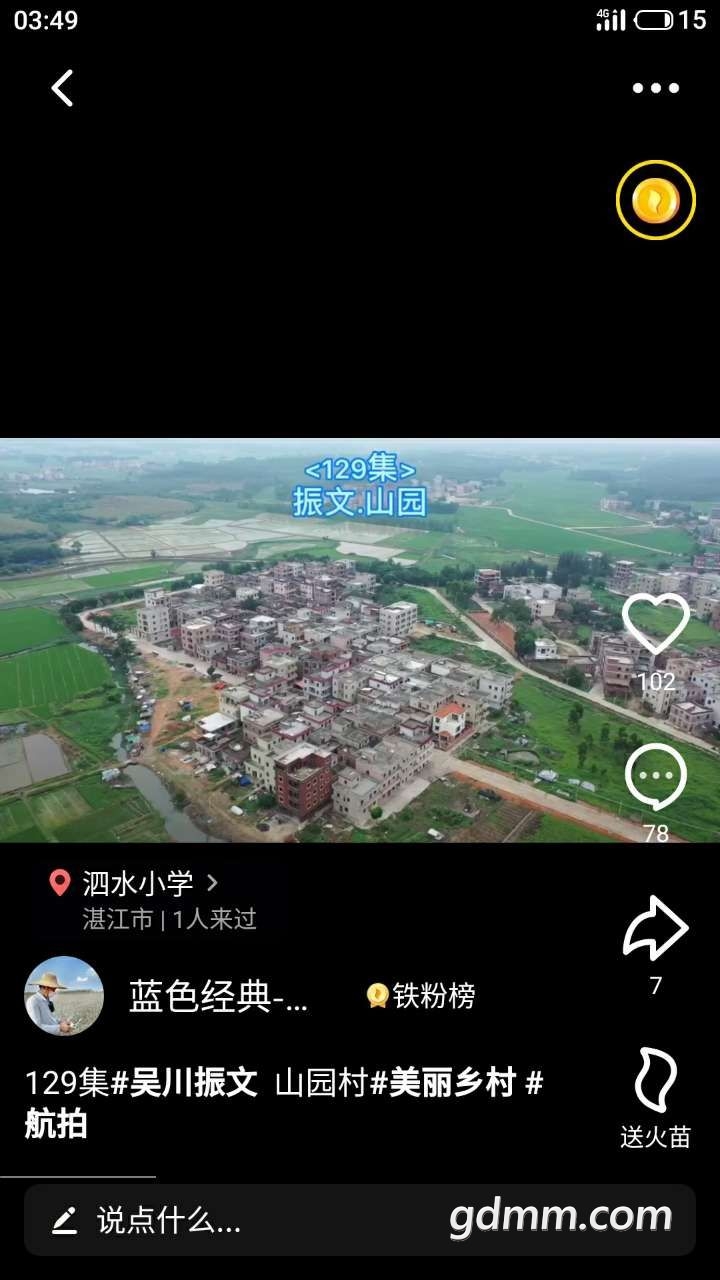Open the 泗水小学 location tag
This screenshot has height=1280, width=720.
pyautogui.click(x=138, y=883)
